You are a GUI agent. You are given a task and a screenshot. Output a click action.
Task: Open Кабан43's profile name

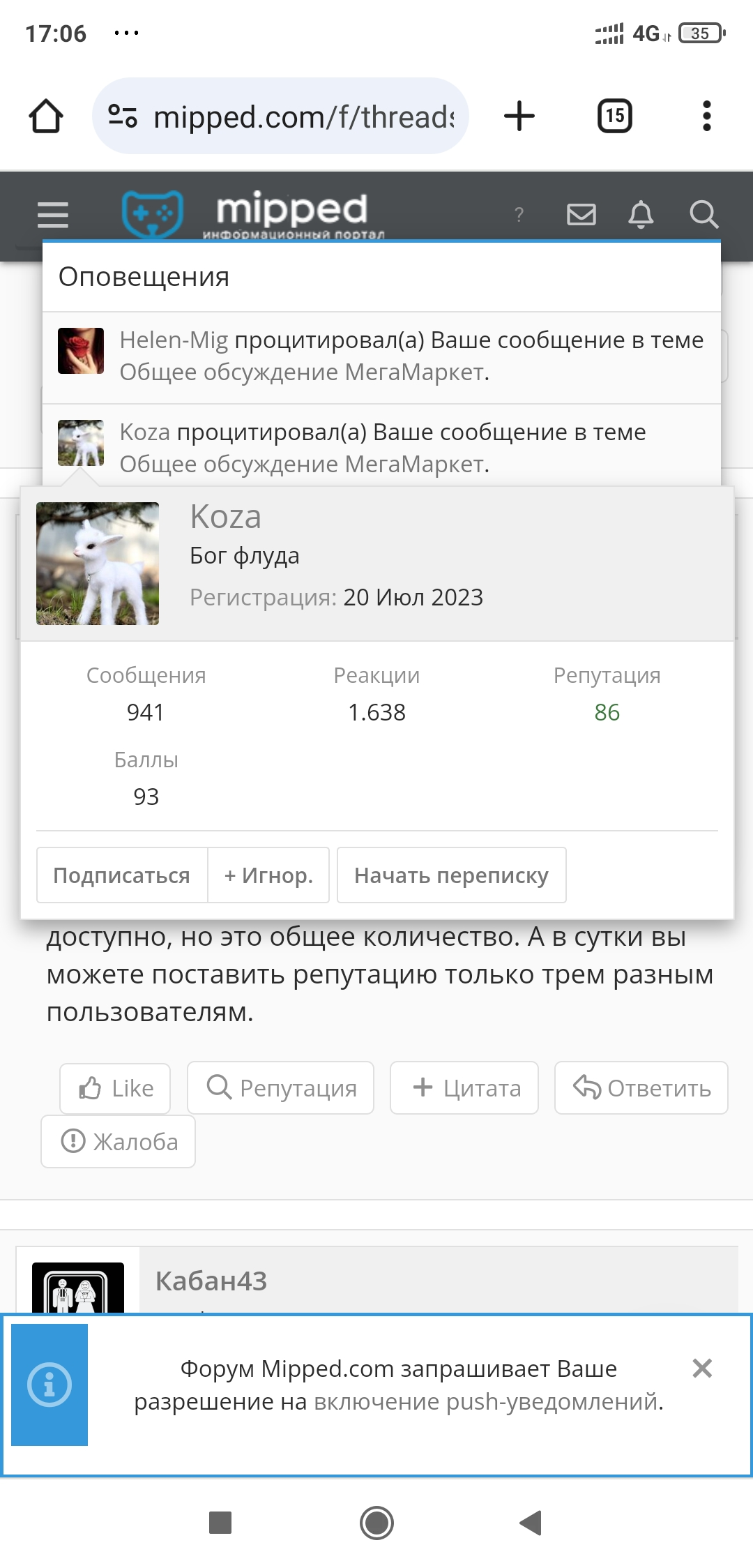pos(211,1281)
